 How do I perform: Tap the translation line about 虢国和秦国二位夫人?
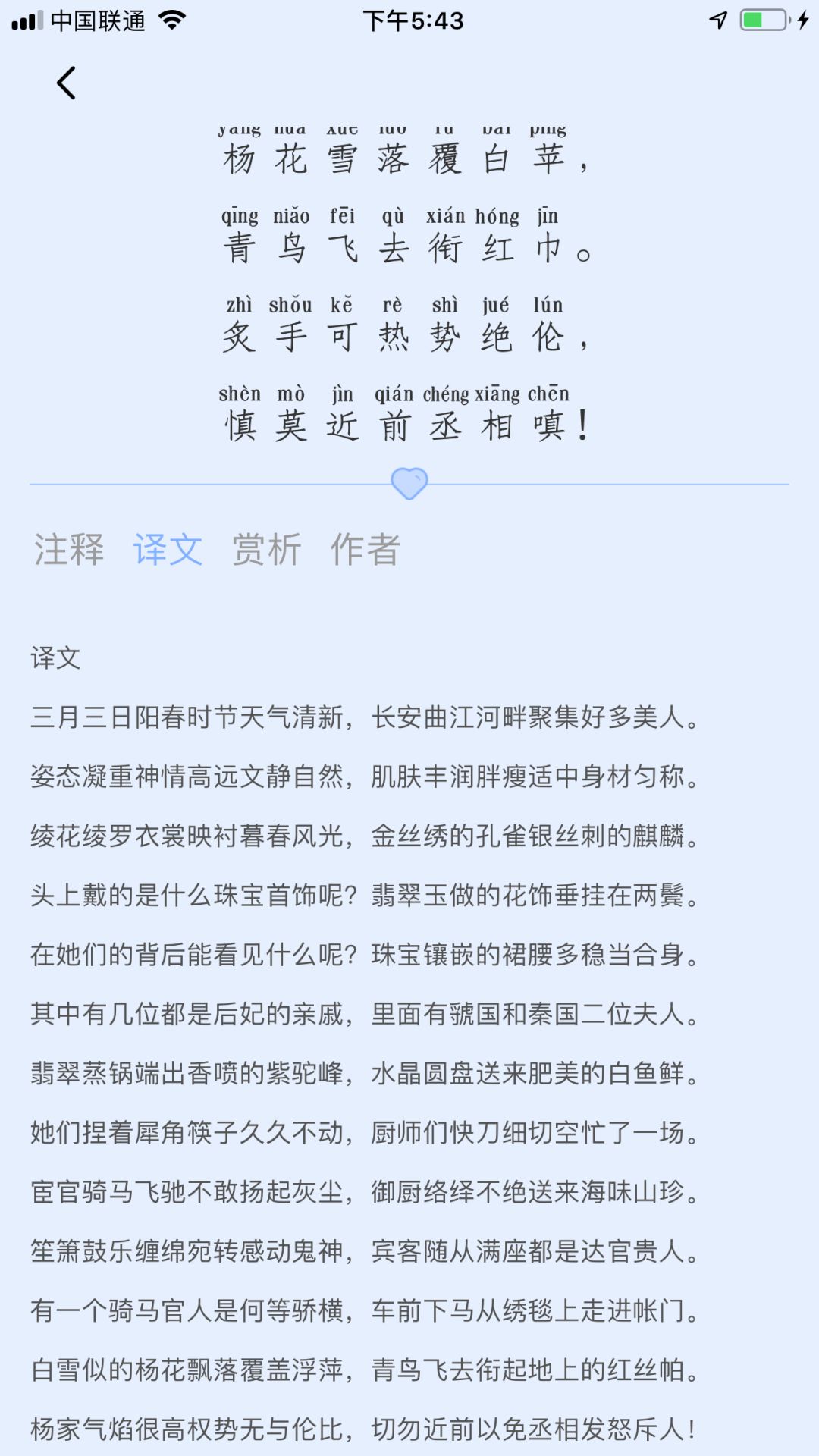pyautogui.click(x=364, y=1016)
